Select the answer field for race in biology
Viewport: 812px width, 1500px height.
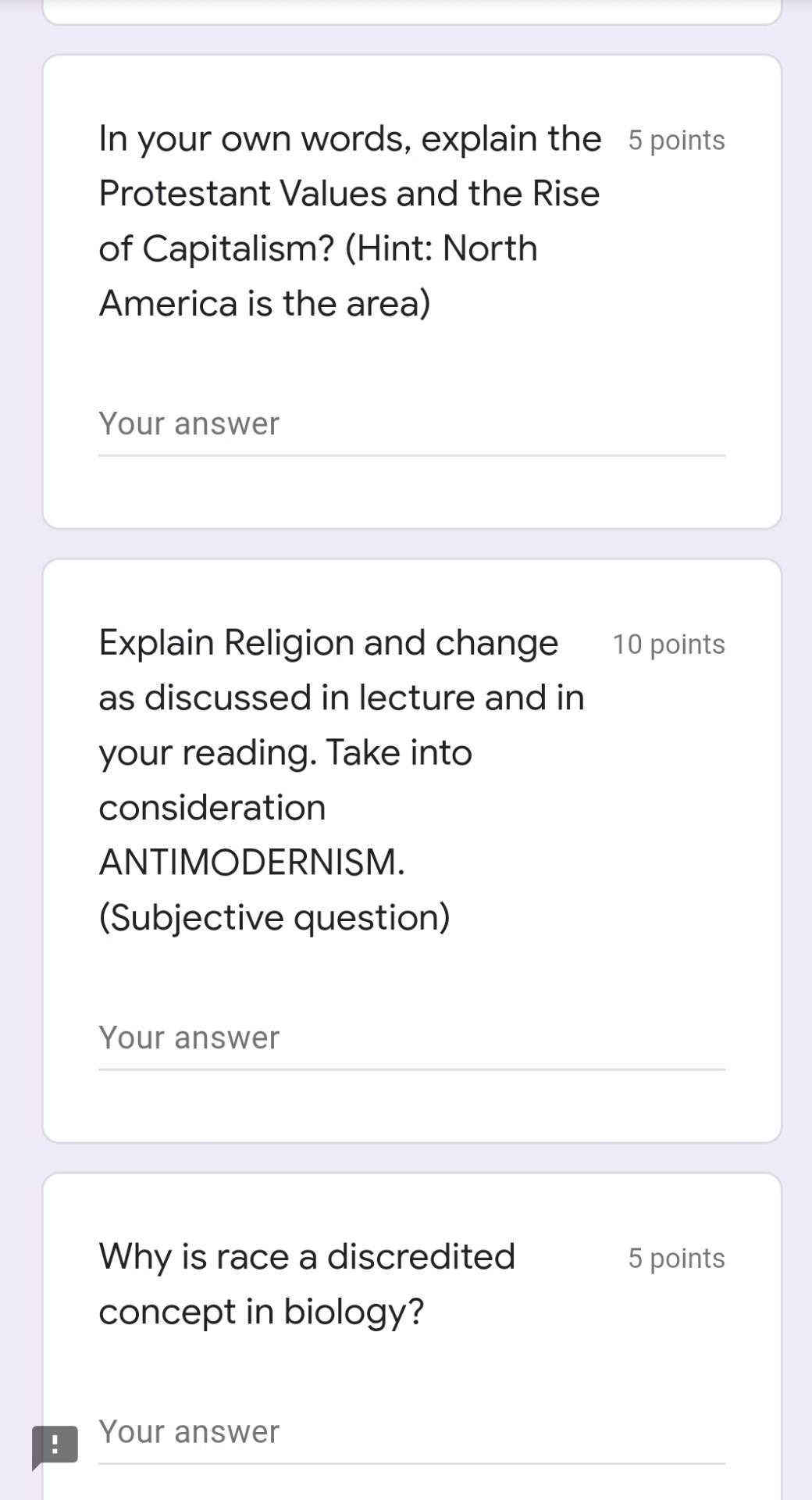(411, 1432)
